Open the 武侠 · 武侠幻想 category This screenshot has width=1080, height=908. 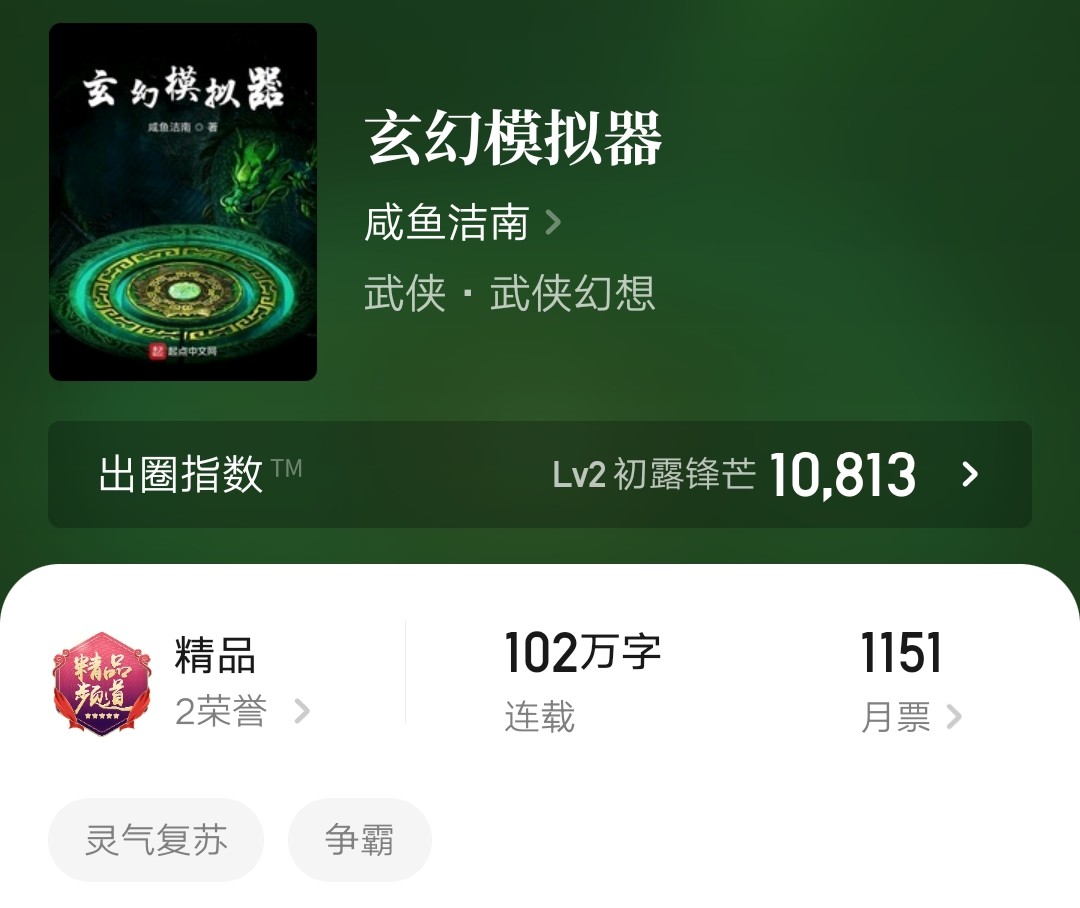click(x=509, y=293)
